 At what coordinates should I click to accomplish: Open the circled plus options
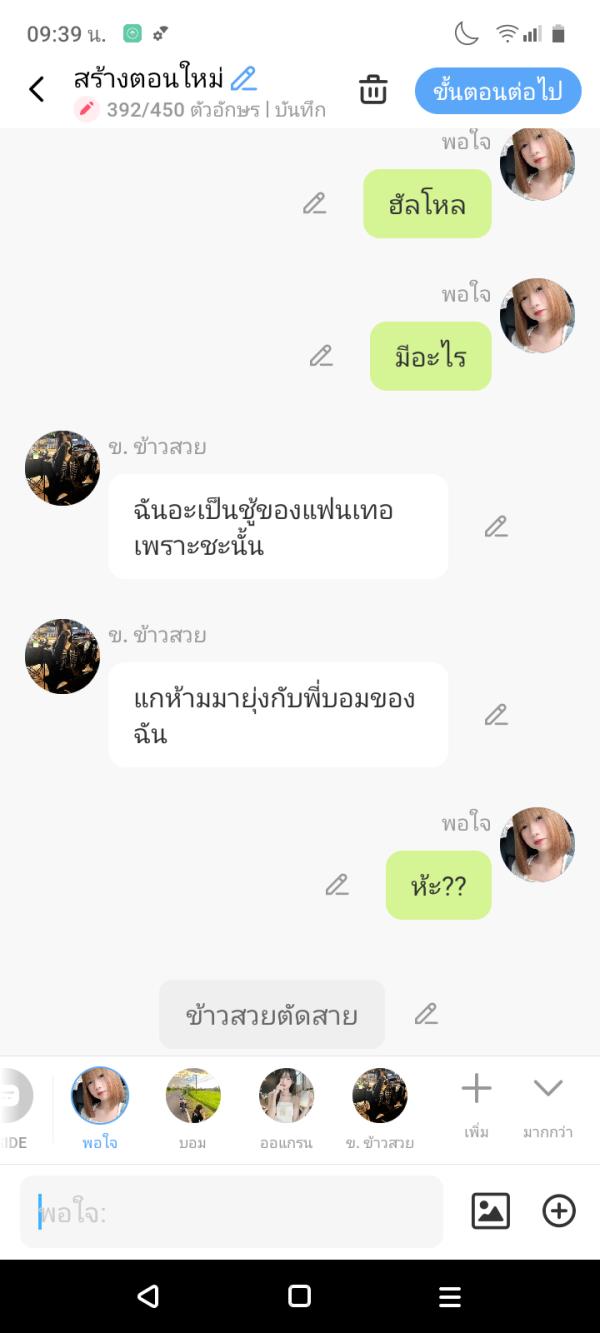coord(559,1211)
